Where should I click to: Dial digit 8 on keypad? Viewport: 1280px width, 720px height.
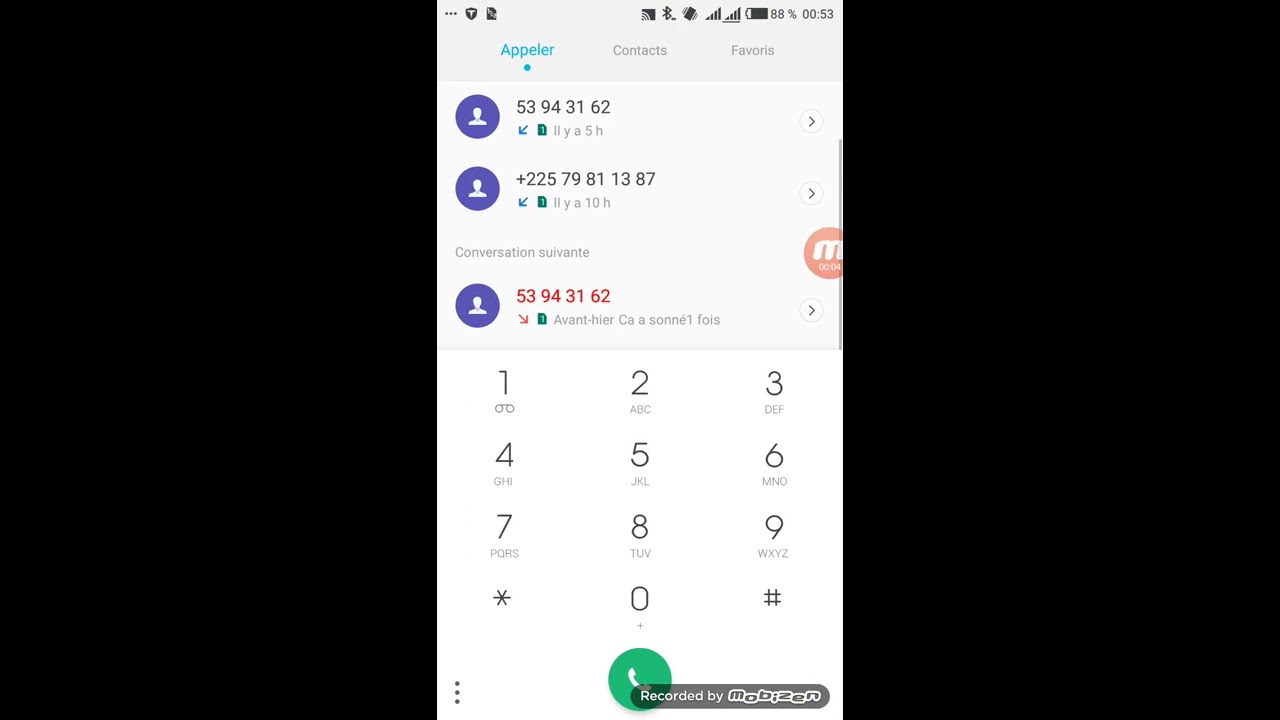pos(640,535)
